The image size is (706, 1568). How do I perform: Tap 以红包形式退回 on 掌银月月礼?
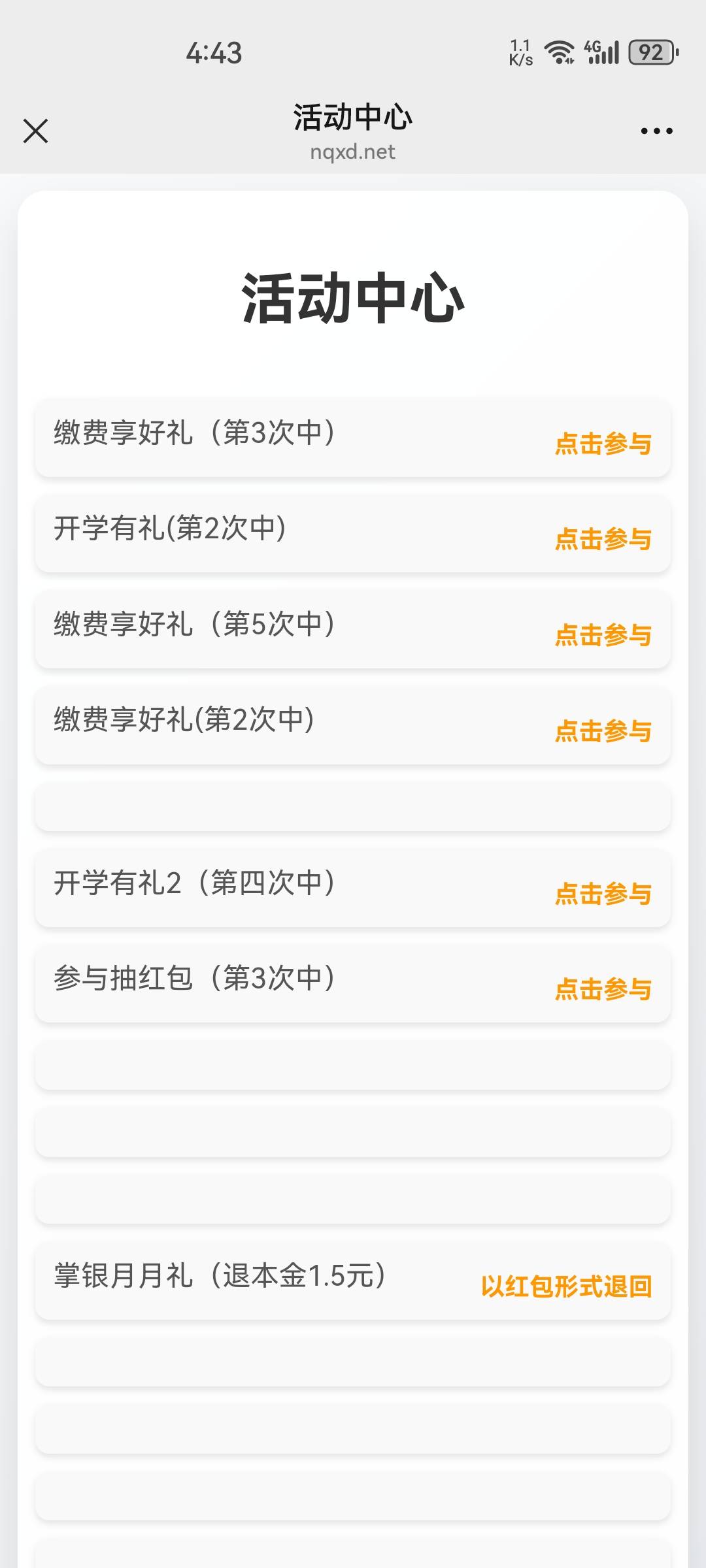(567, 1286)
